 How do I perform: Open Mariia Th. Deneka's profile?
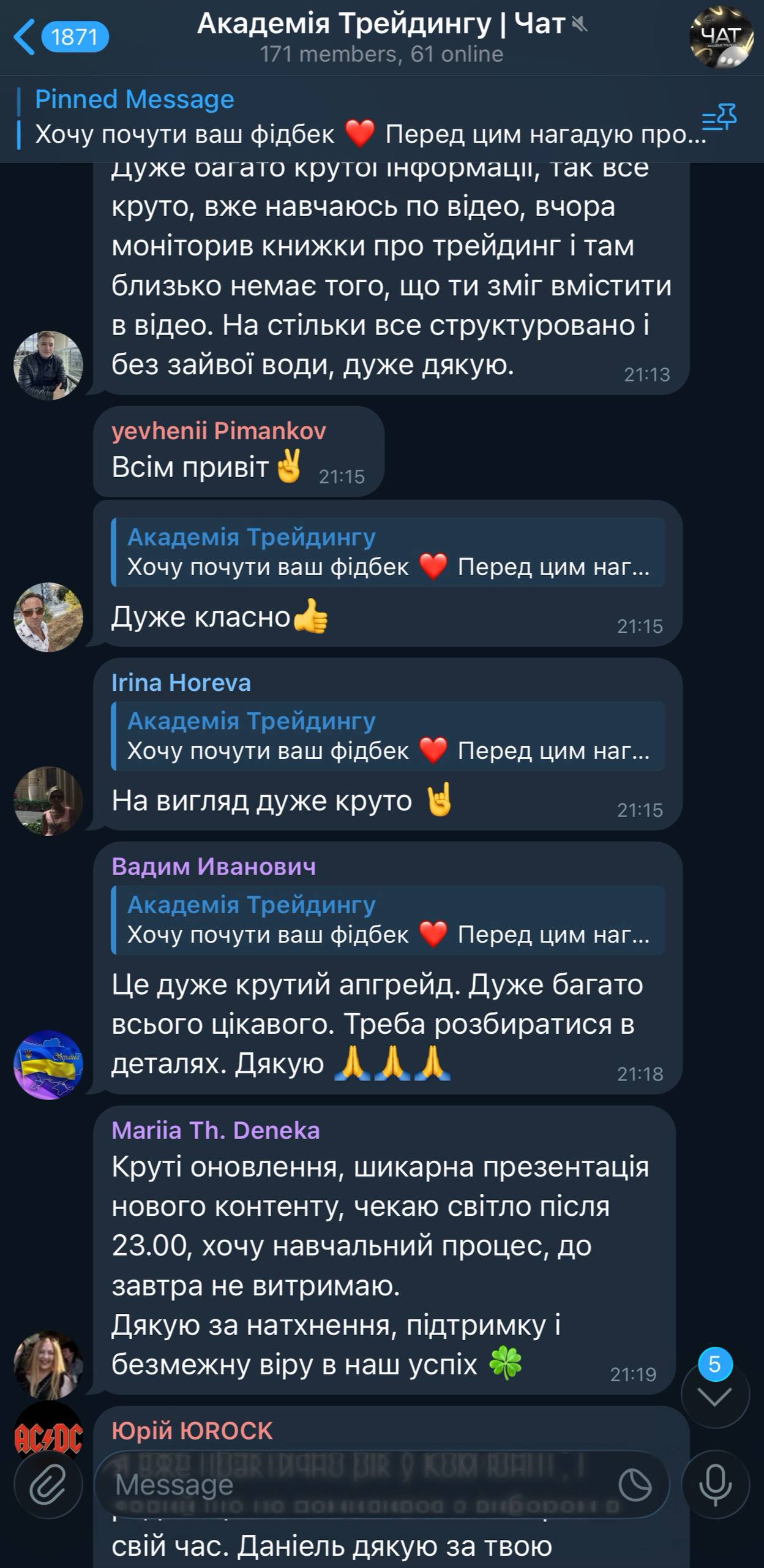tap(215, 1131)
